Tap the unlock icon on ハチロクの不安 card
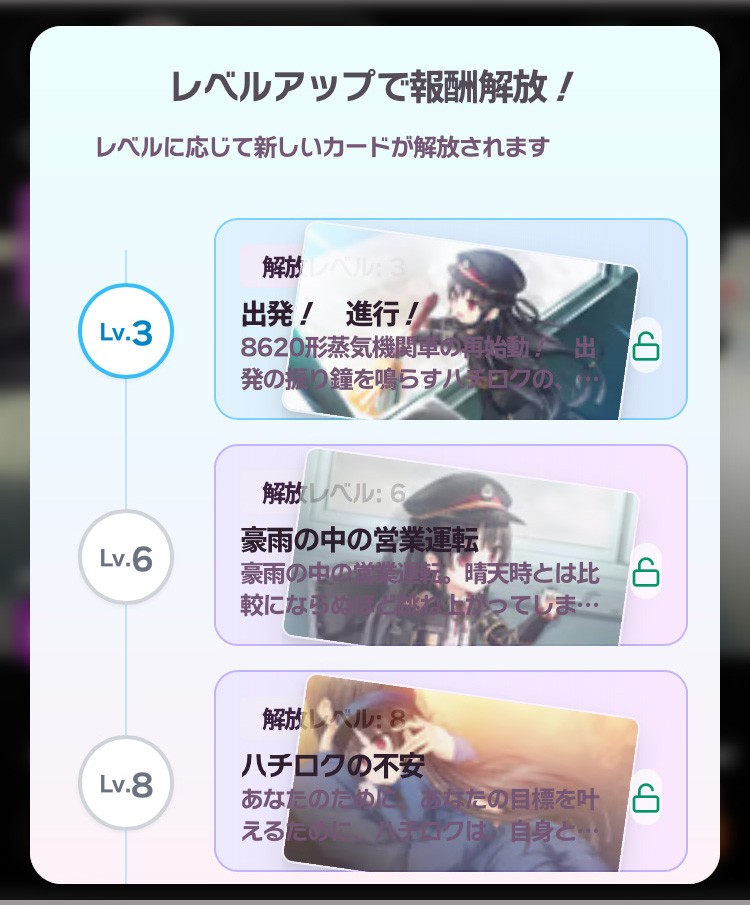 (x=646, y=798)
